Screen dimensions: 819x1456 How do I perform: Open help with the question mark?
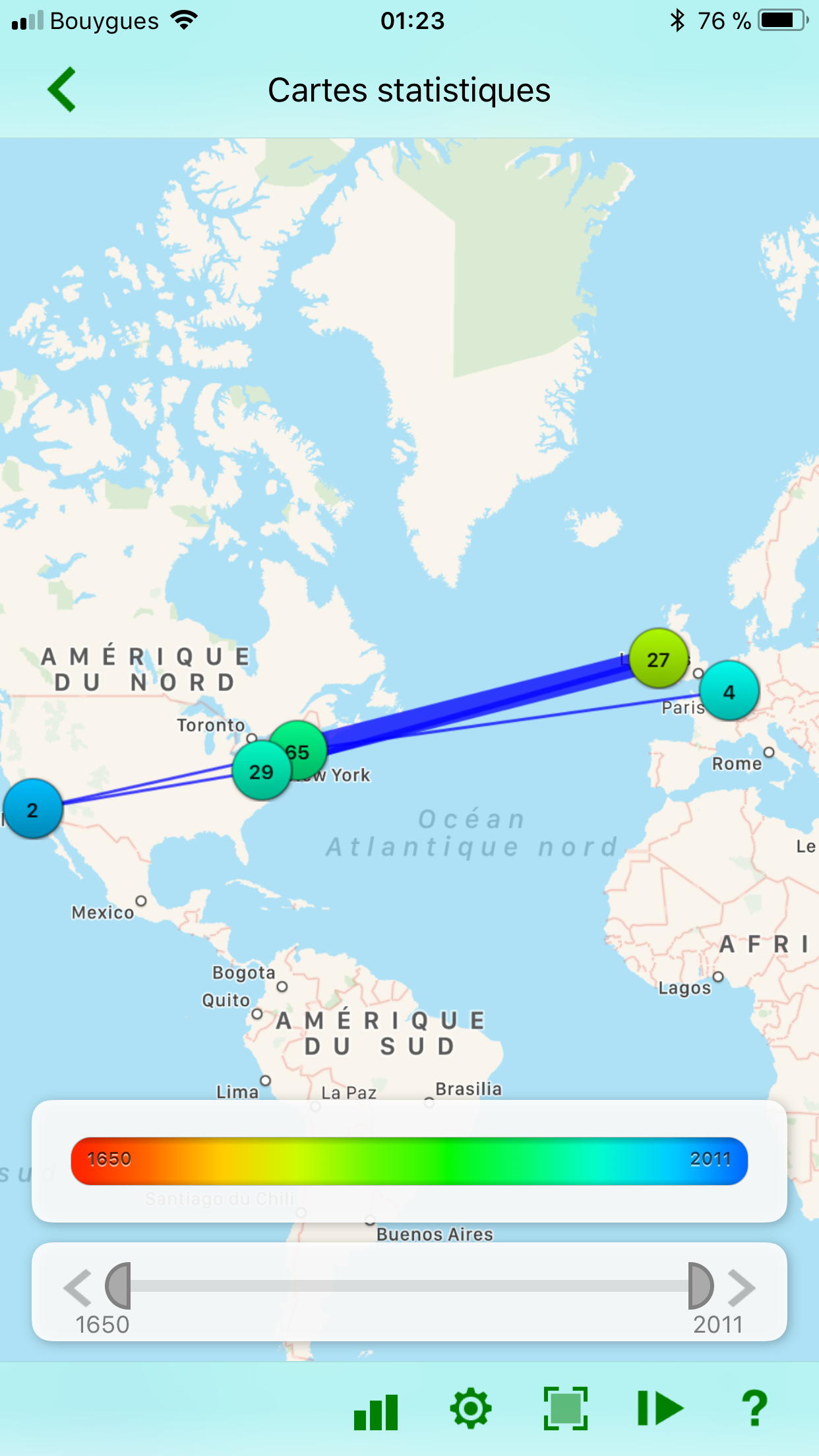[755, 1409]
